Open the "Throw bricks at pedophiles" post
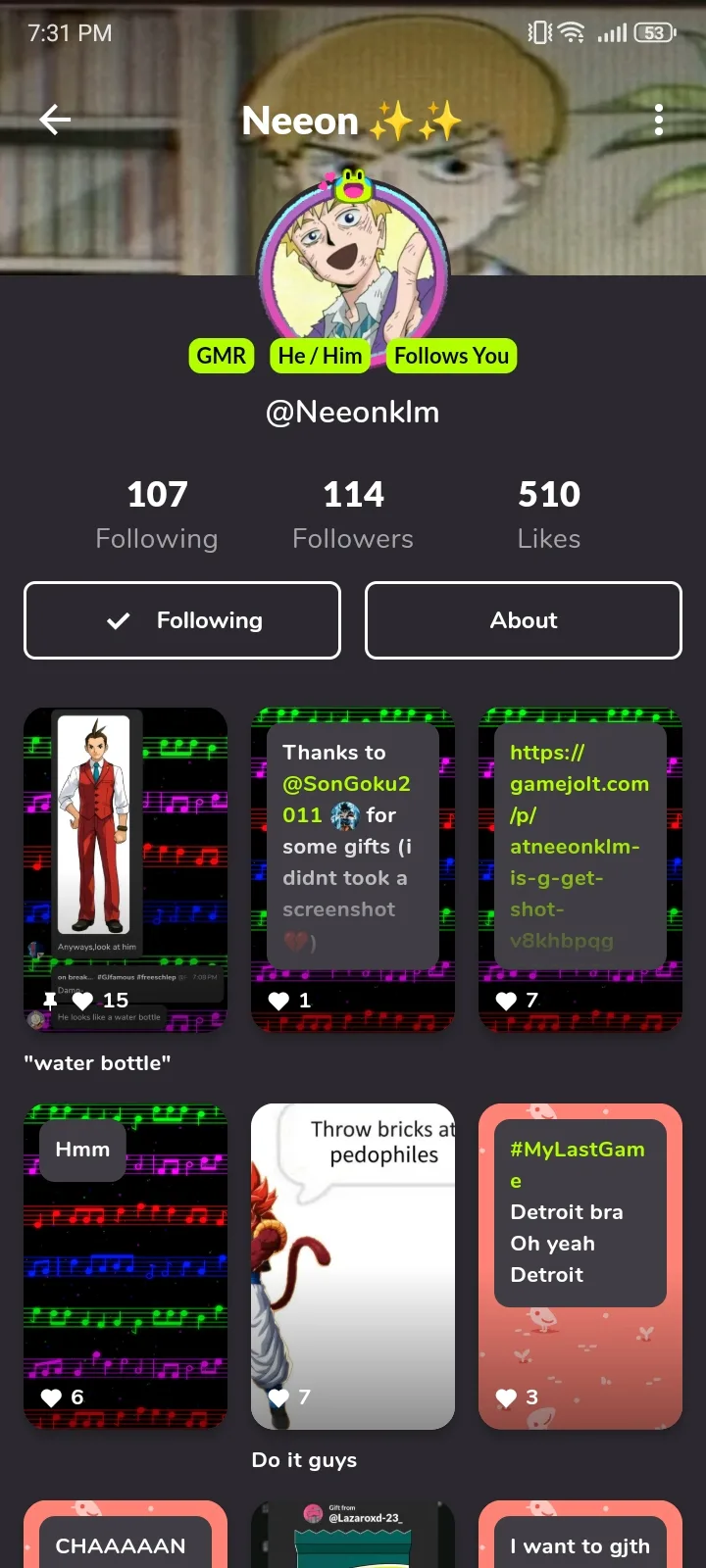This screenshot has height=1568, width=706. pyautogui.click(x=353, y=1266)
